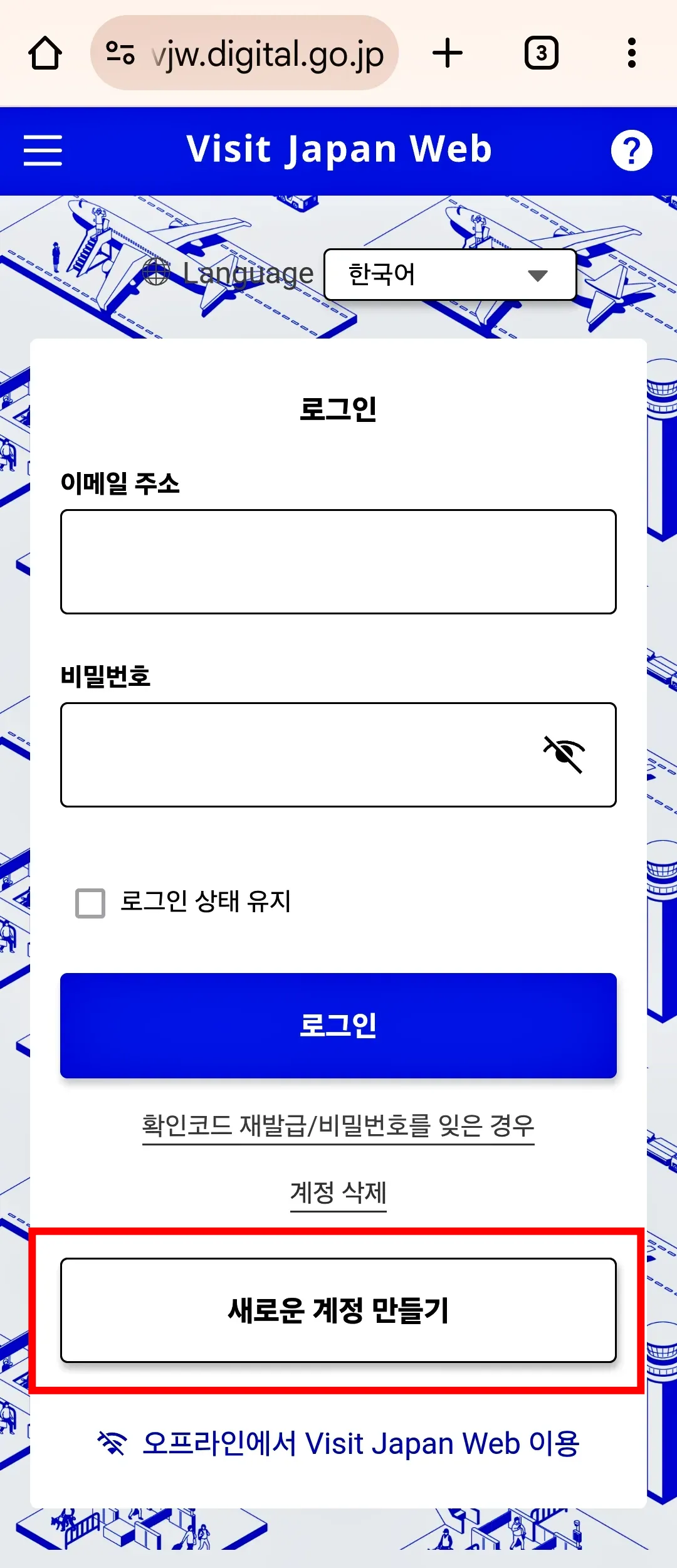Check the 로그인 상태 유지 checkbox
Viewport: 677px width, 1568px height.
pyautogui.click(x=88, y=903)
